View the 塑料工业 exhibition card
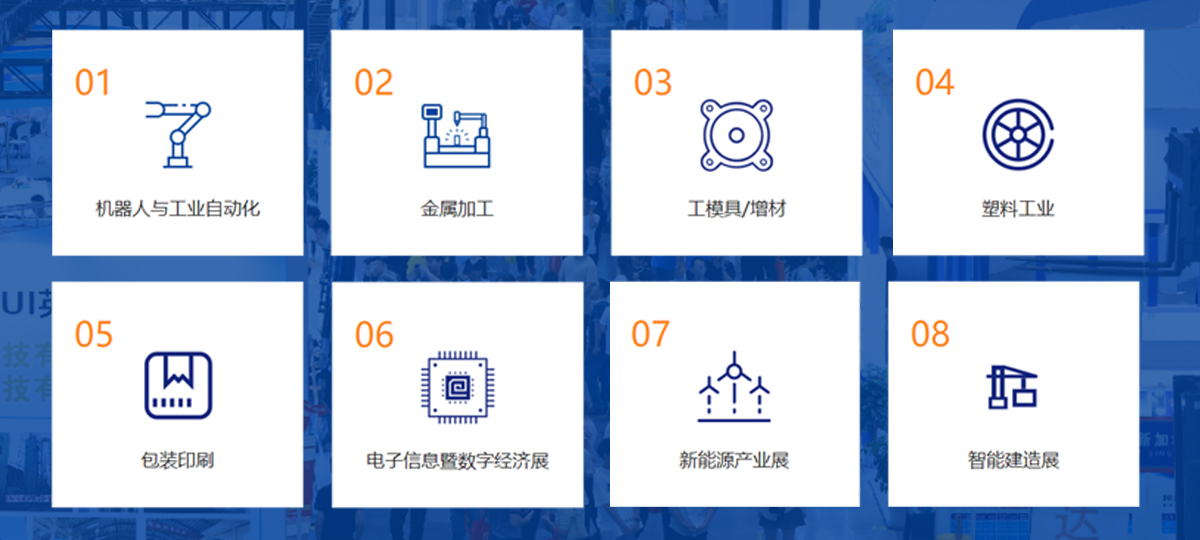The width and height of the screenshot is (1200, 540). [x=1017, y=143]
